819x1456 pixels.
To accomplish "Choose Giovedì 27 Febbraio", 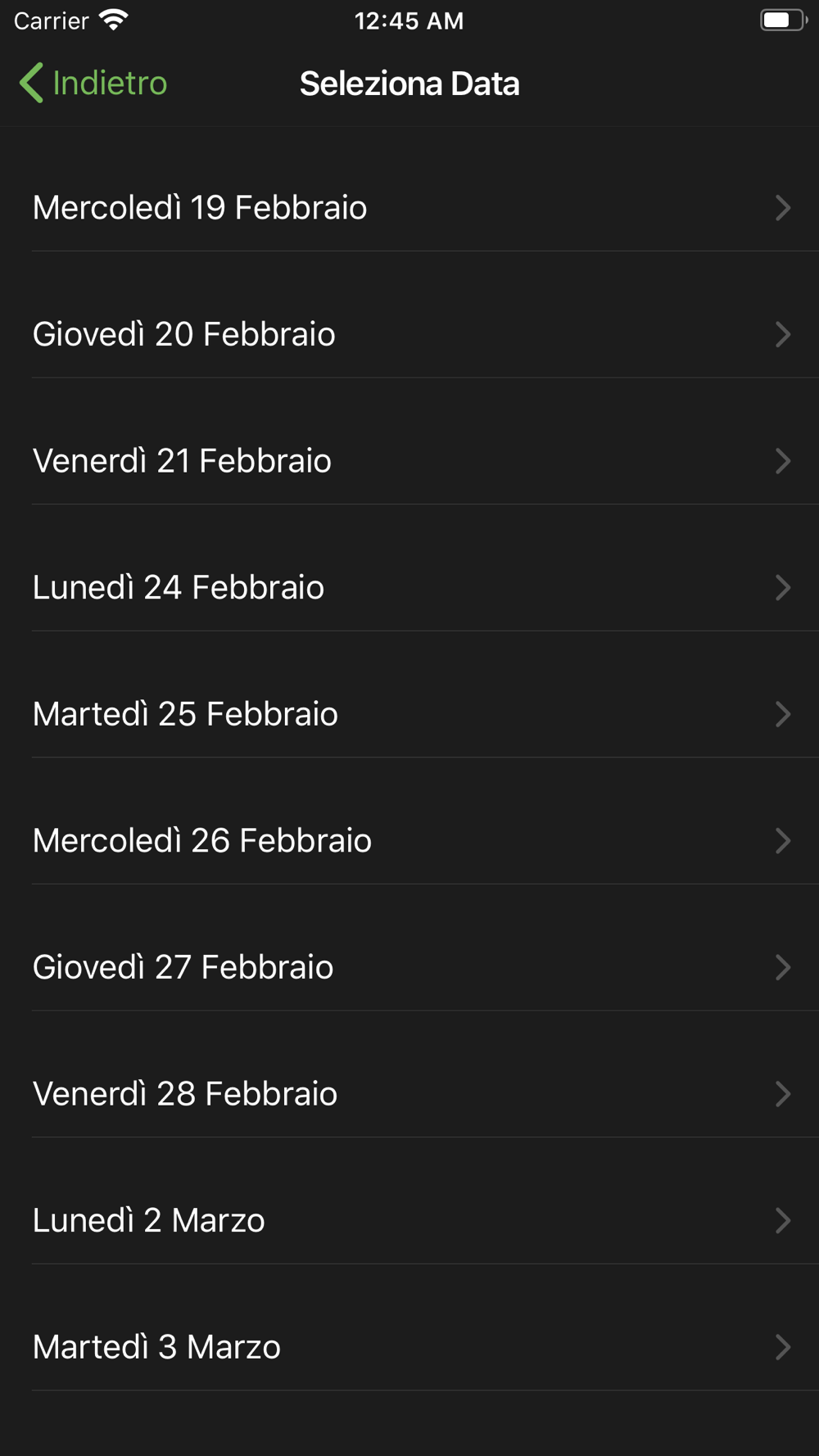I will tap(409, 967).
